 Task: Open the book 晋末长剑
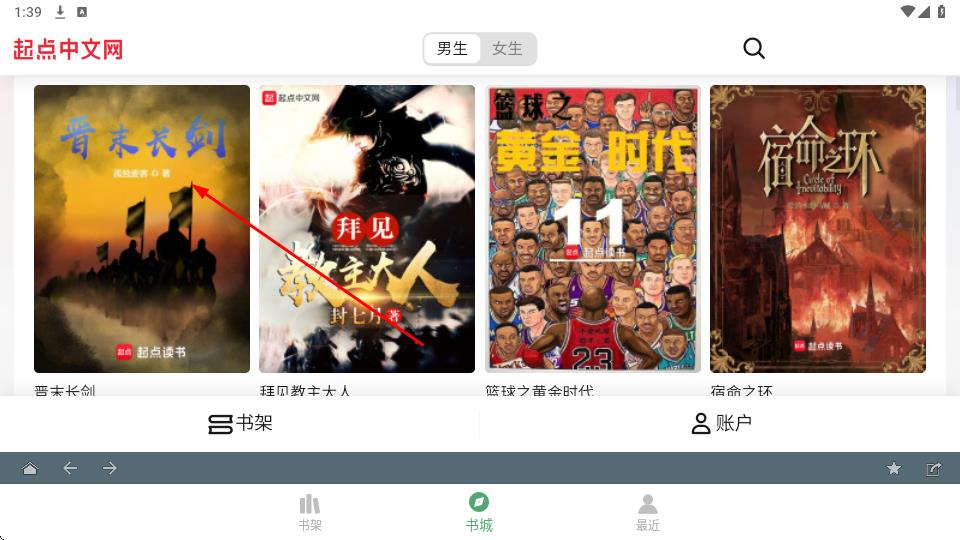142,228
